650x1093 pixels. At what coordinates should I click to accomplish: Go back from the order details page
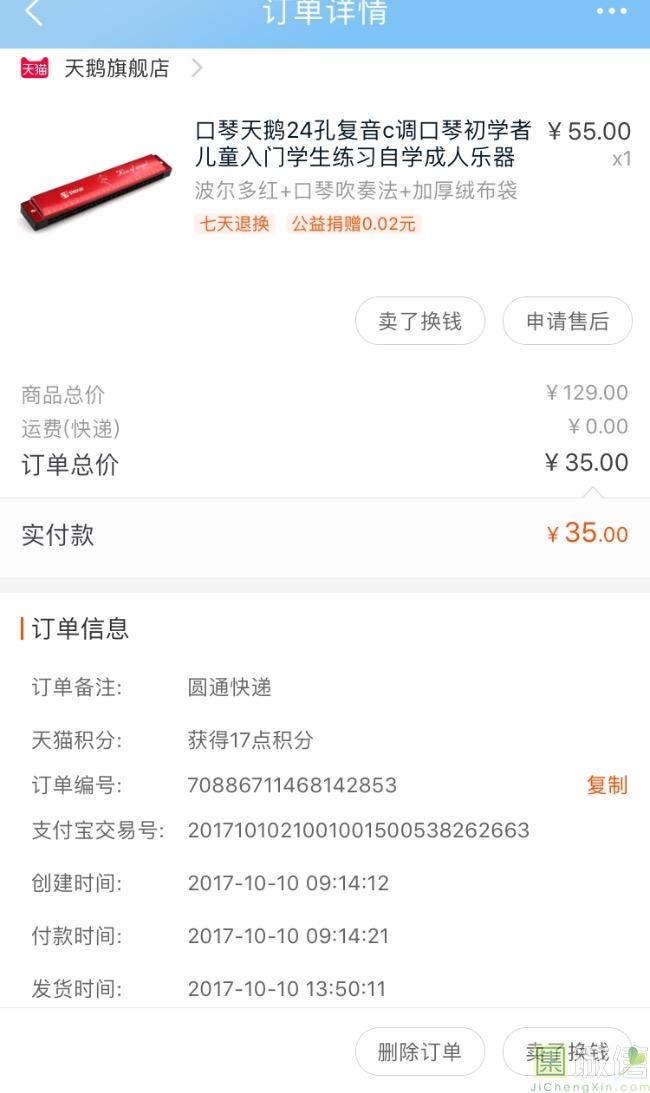click(35, 13)
